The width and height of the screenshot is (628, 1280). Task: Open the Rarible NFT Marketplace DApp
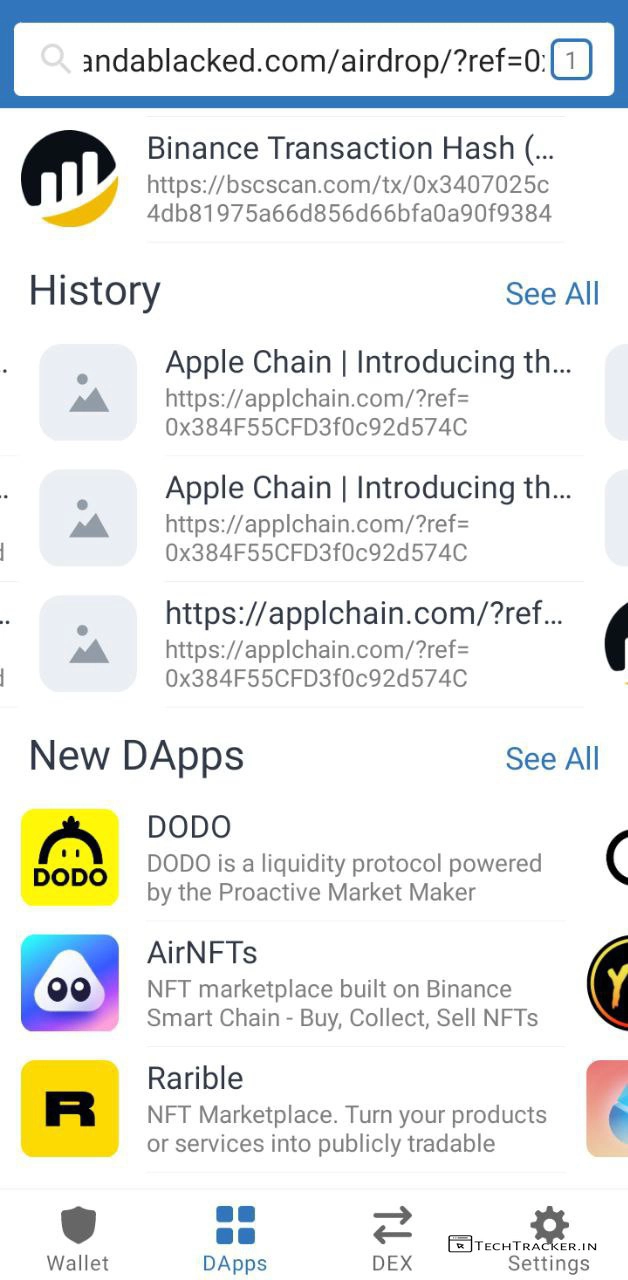300,1109
